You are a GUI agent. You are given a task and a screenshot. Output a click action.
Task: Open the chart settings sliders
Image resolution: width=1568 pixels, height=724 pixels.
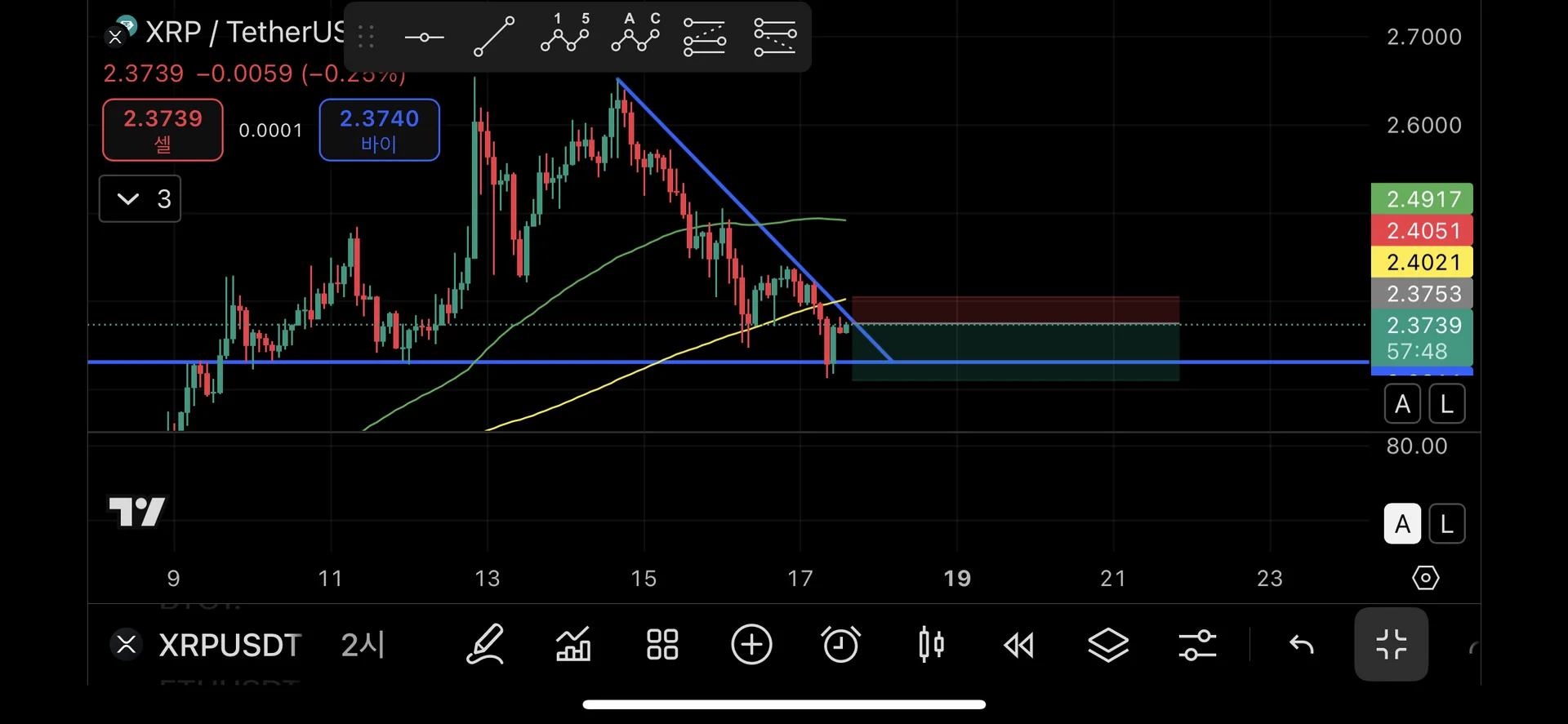coord(1197,645)
